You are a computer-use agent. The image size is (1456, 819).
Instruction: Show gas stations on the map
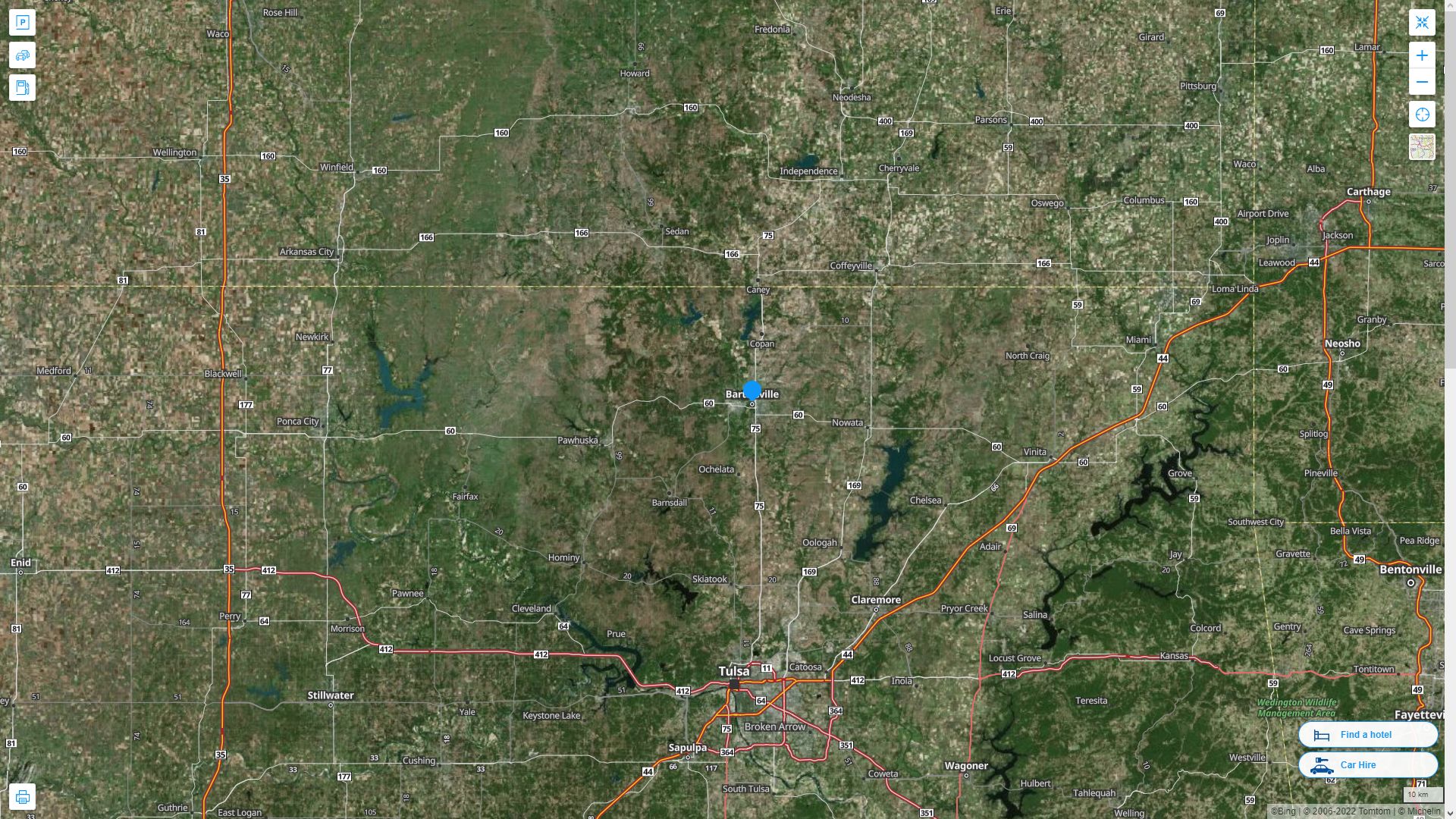tap(22, 88)
